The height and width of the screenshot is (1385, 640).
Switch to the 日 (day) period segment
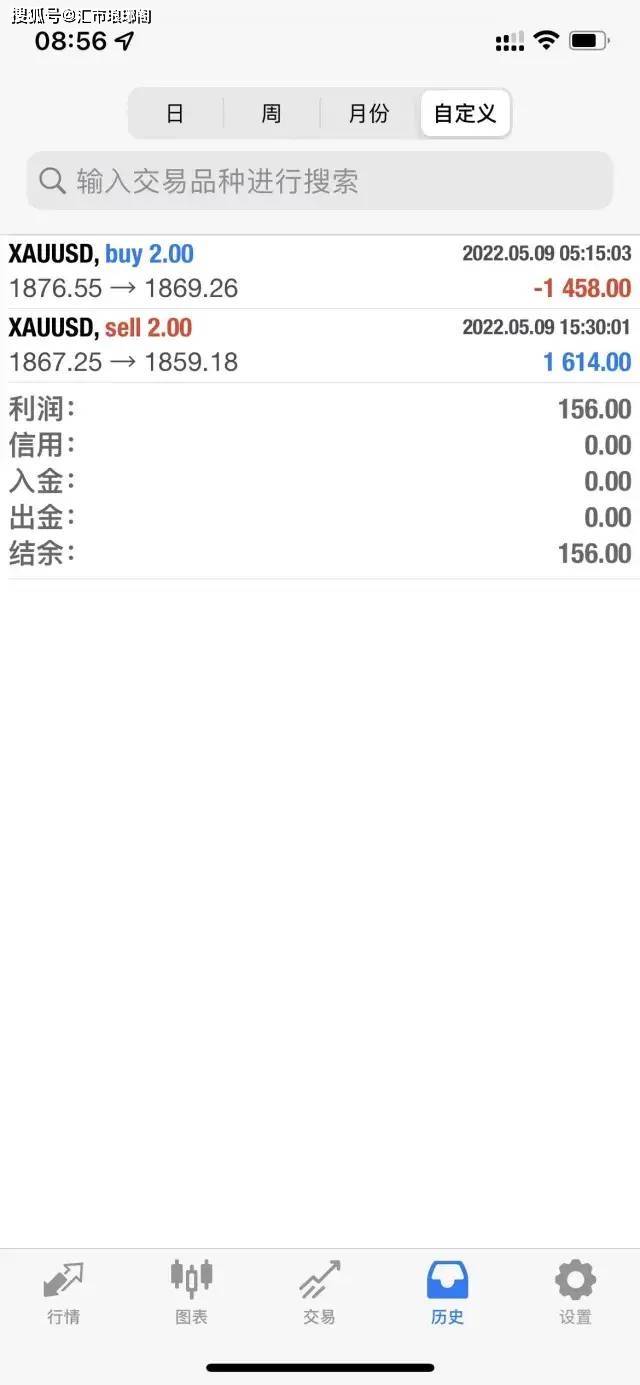175,114
